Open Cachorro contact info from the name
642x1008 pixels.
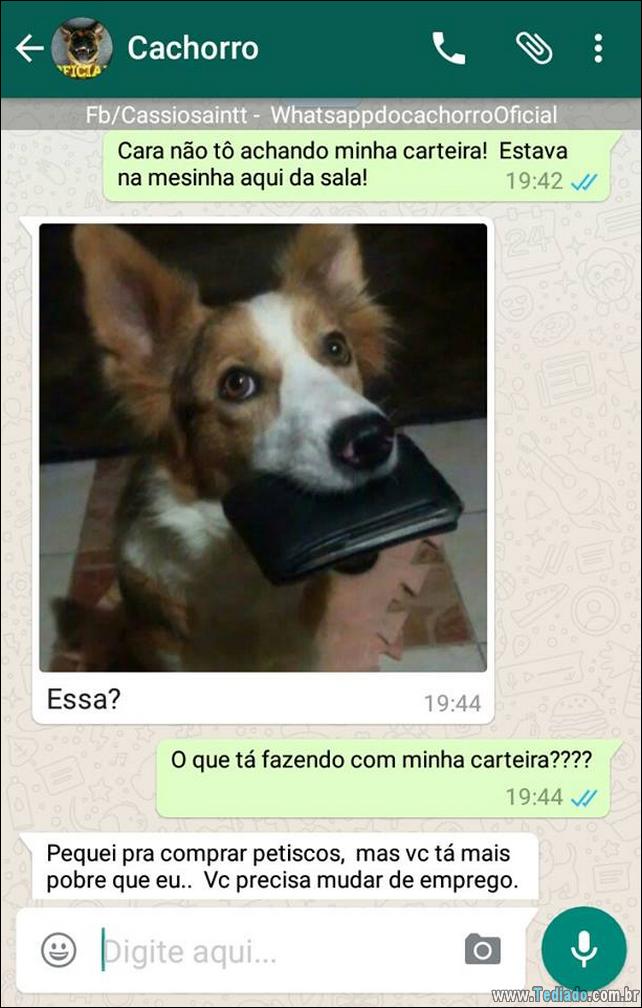(193, 48)
